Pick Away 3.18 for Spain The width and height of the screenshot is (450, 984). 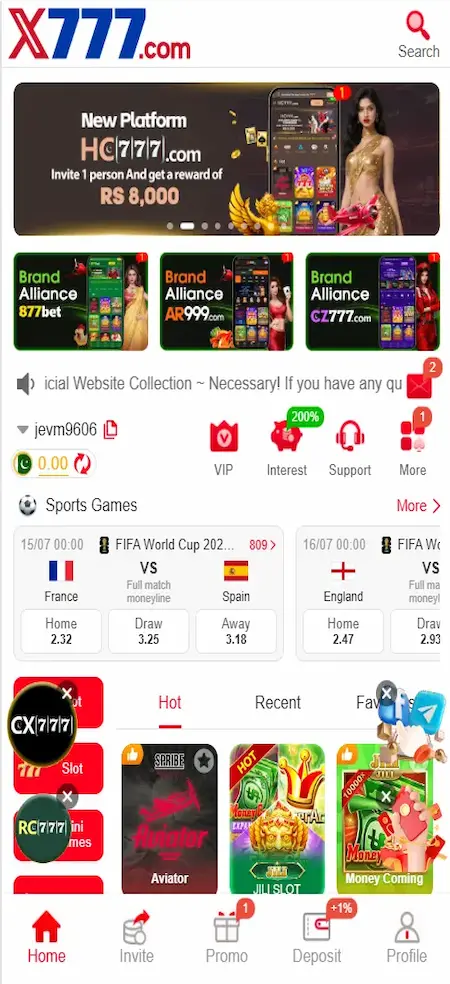pyautogui.click(x=236, y=631)
